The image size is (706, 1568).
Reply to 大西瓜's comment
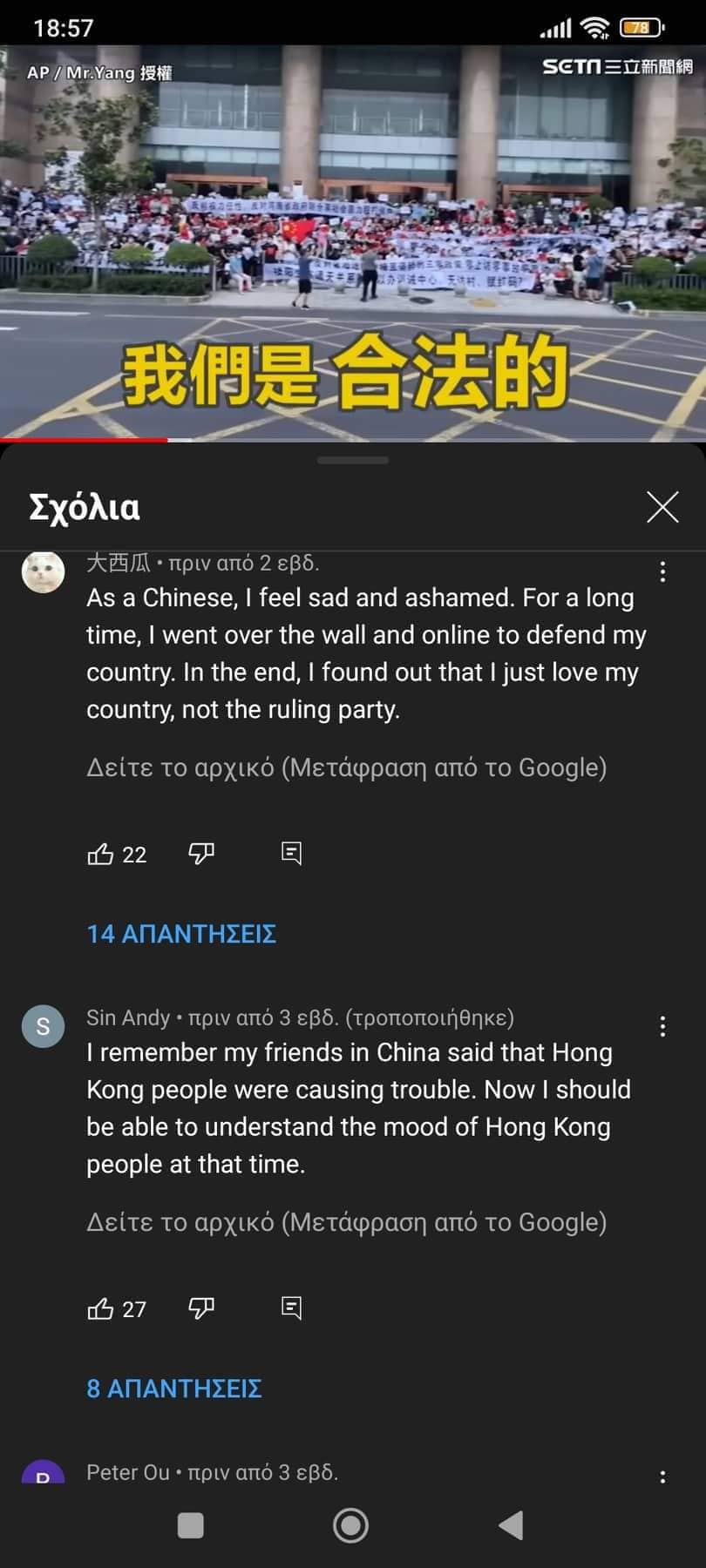coord(291,854)
